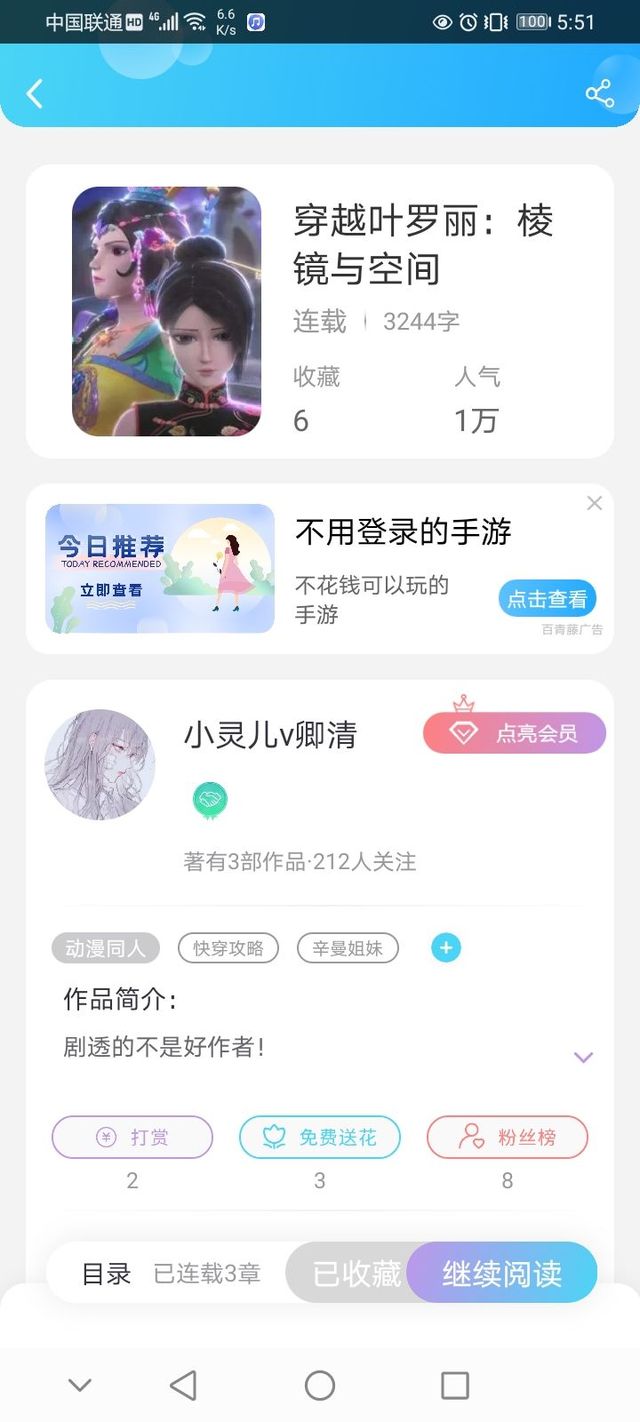Viewport: 640px width, 1422px height.
Task: Open the recent apps square button
Action: point(455,1385)
